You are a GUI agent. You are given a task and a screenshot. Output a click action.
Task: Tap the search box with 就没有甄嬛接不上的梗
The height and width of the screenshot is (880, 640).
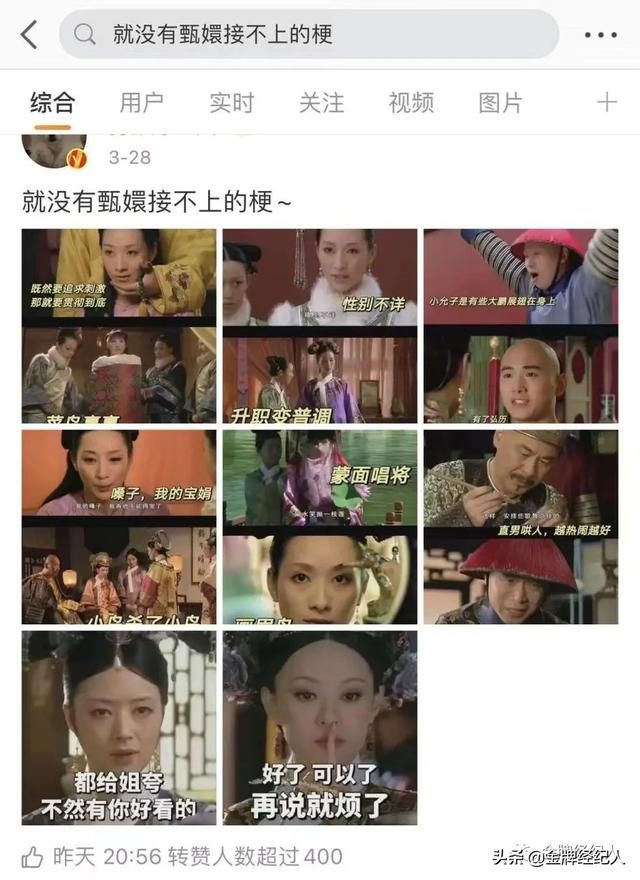pos(308,35)
